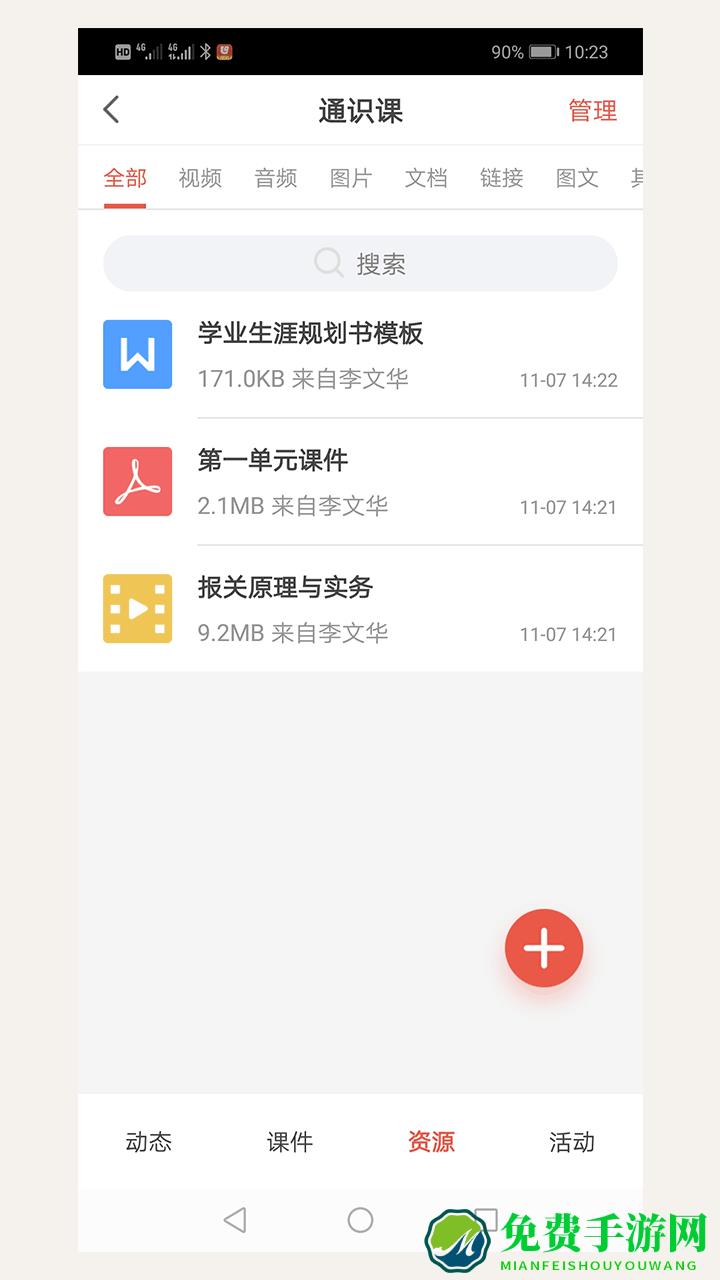
Task: Tap 管理 to manage resources
Action: click(593, 110)
